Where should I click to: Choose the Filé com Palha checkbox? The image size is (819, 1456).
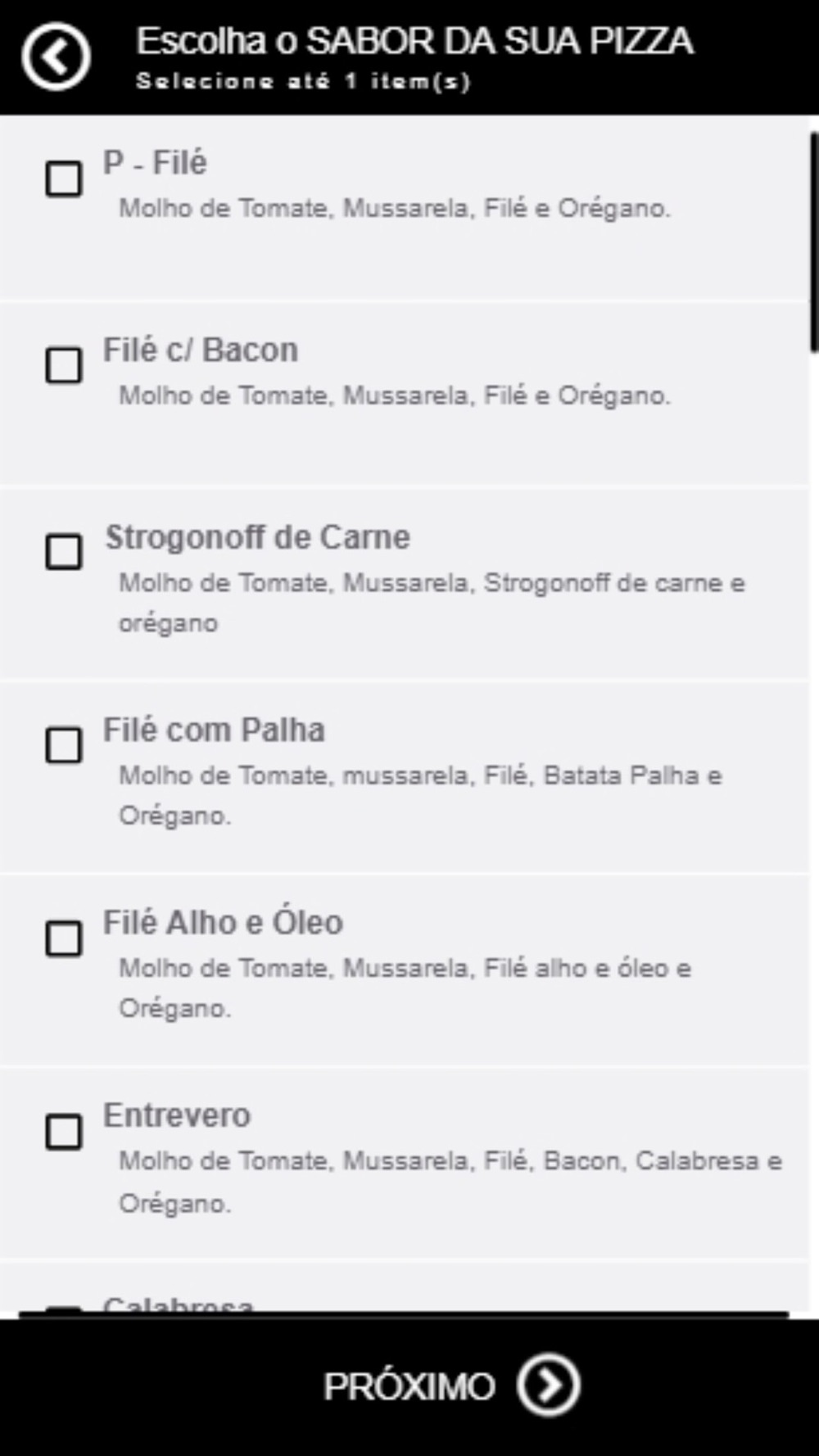coord(64,745)
